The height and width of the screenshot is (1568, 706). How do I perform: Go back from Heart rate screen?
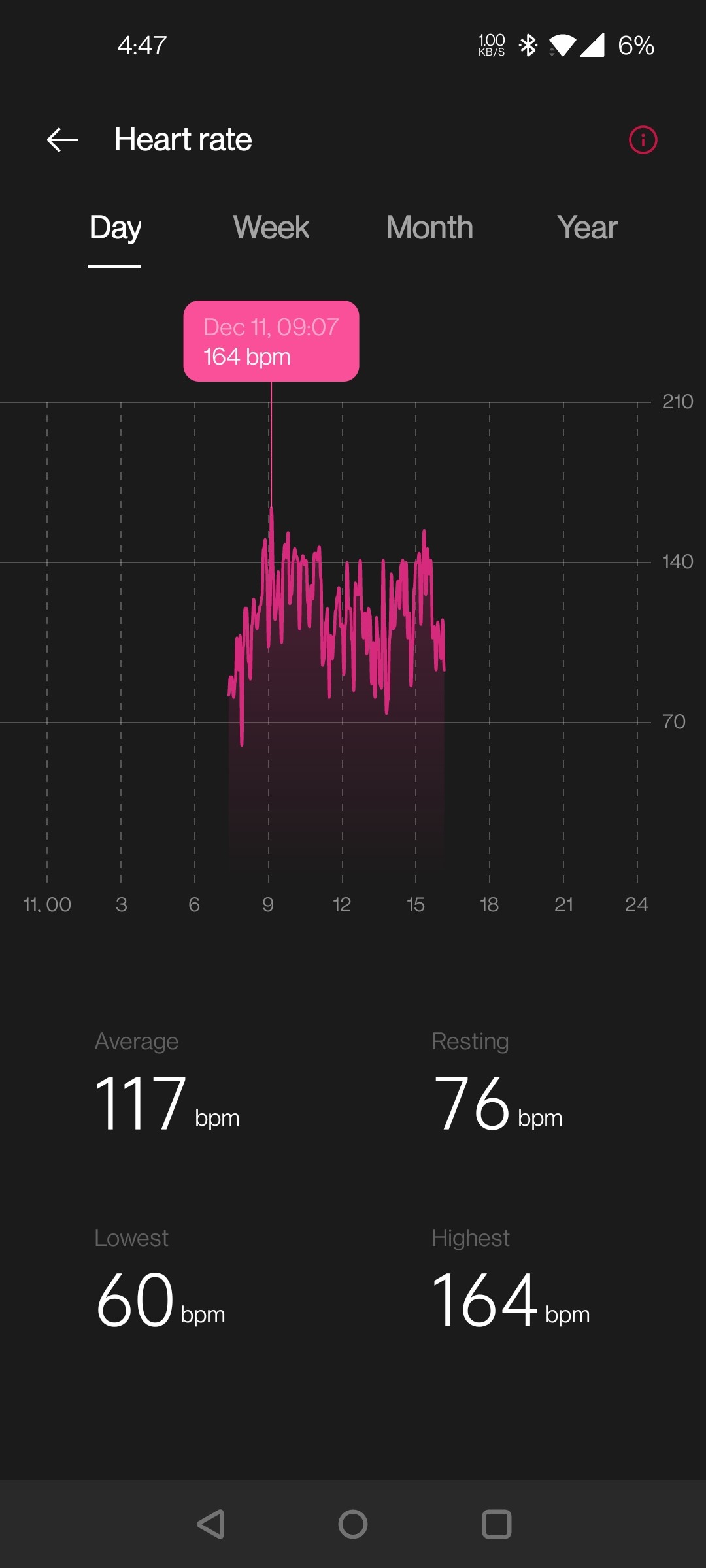point(63,140)
